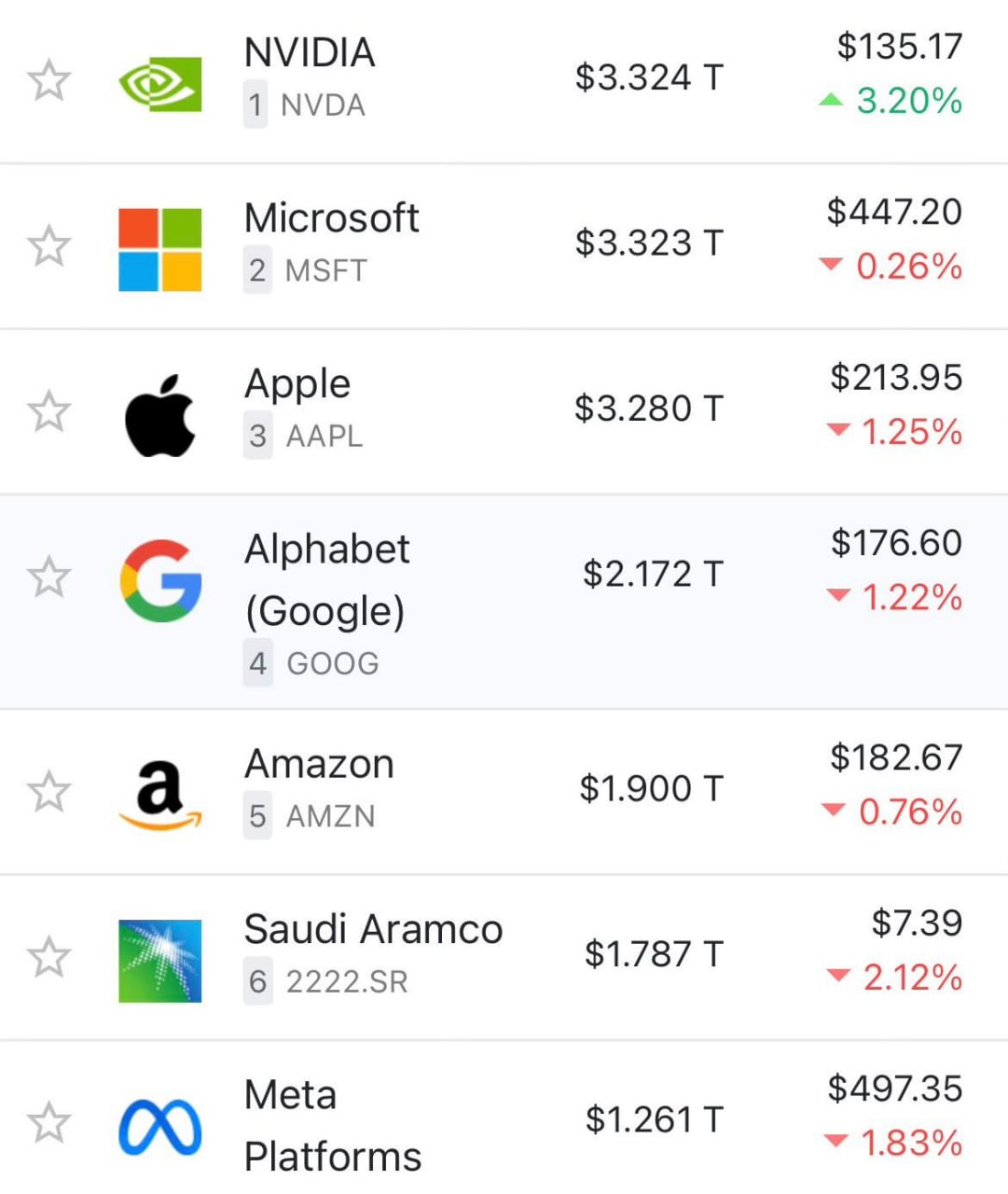Image resolution: width=1008 pixels, height=1194 pixels.
Task: View Microsoft market cap details
Action: [649, 243]
